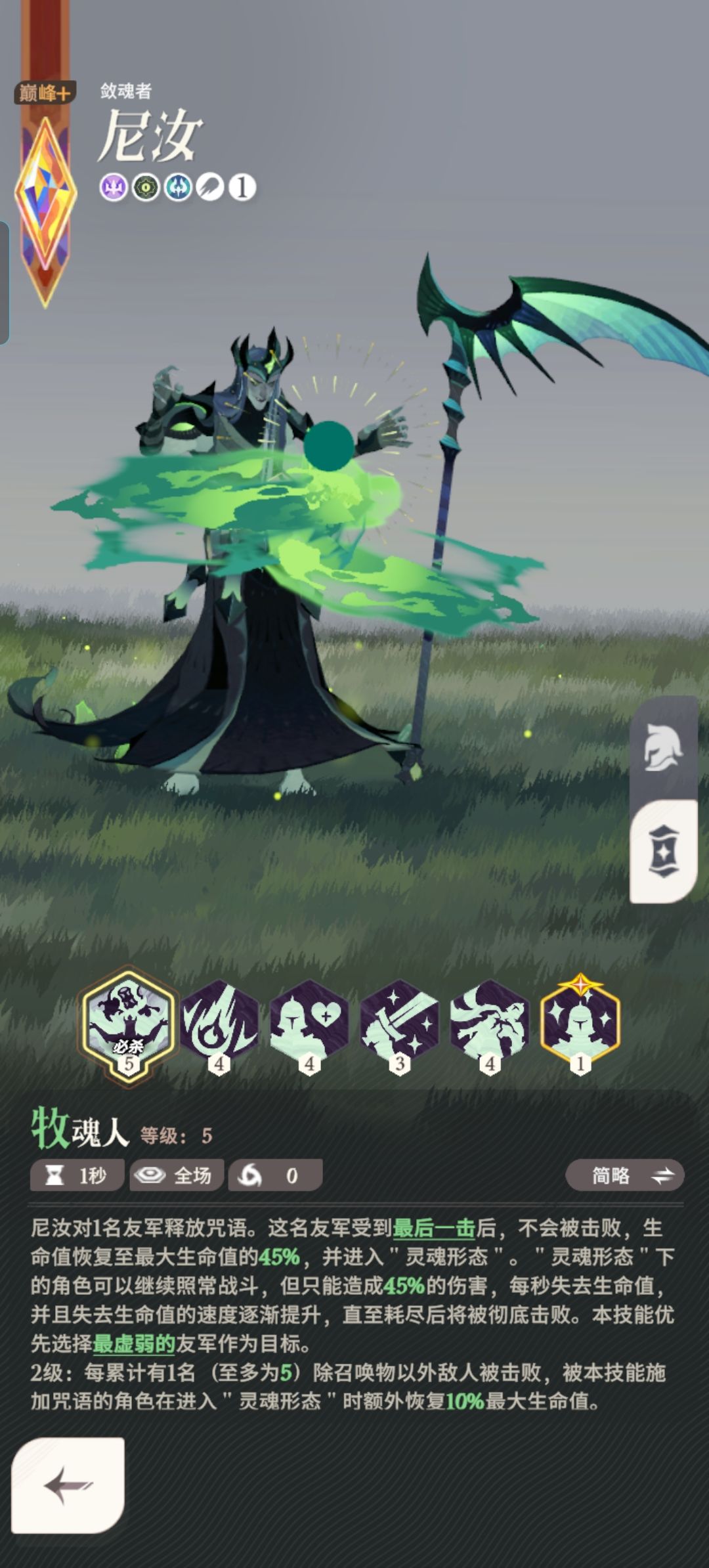
Task: Open the 最虚弱的 keyword link
Action: coord(134,1343)
